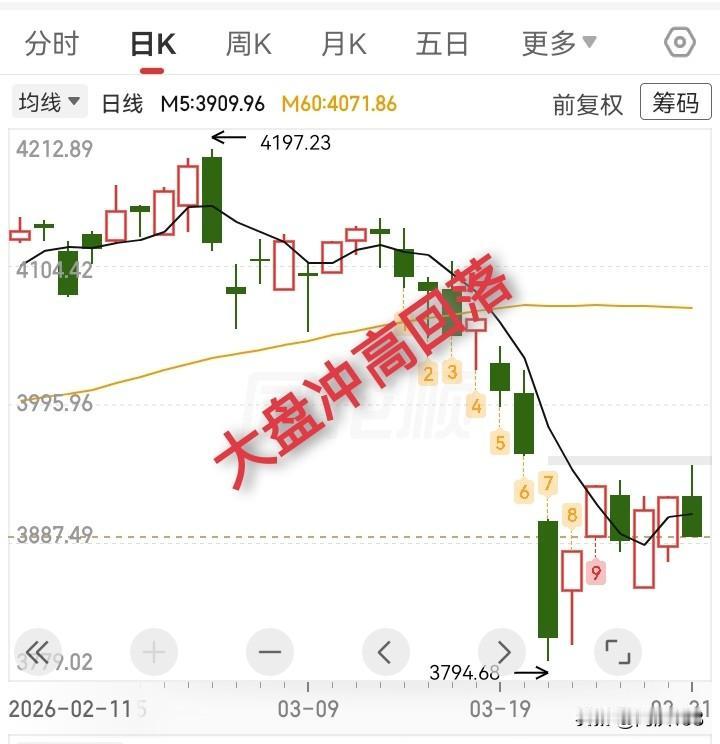This screenshot has height=744, width=720.
Task: Zoom out with the minus icon
Action: pyautogui.click(x=269, y=651)
